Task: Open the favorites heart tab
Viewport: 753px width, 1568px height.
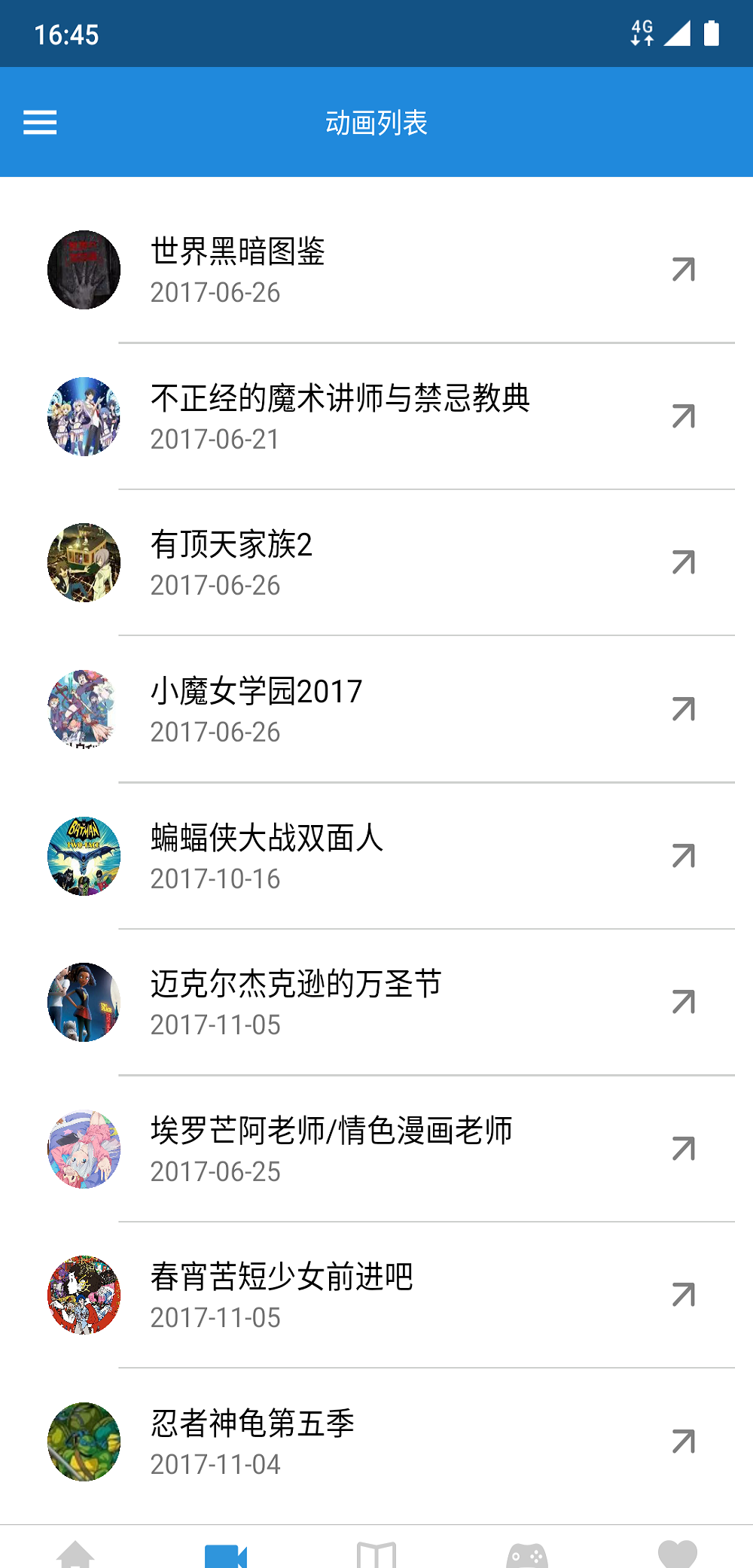Action: [x=678, y=1552]
